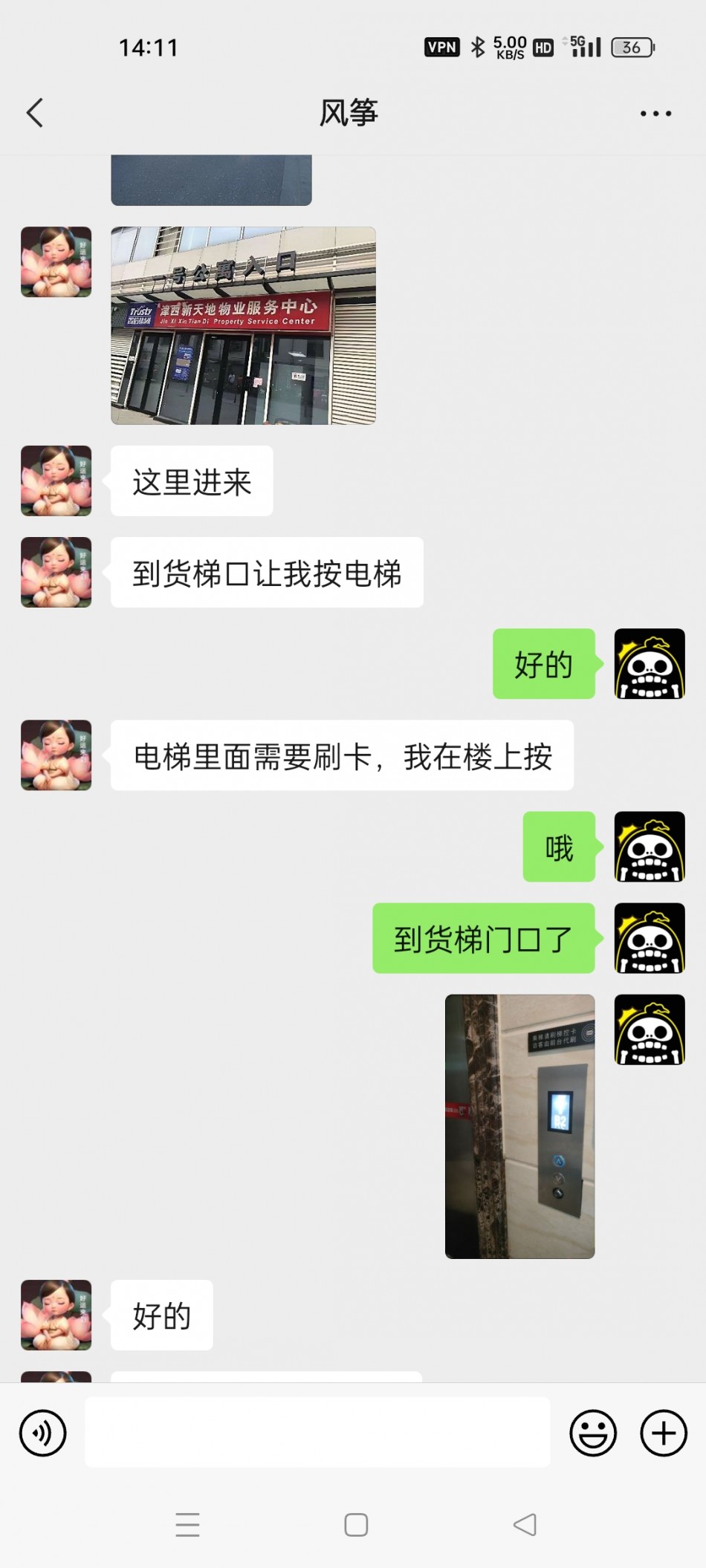Open recent apps from navigation bar
The image size is (706, 1568).
(x=187, y=1525)
